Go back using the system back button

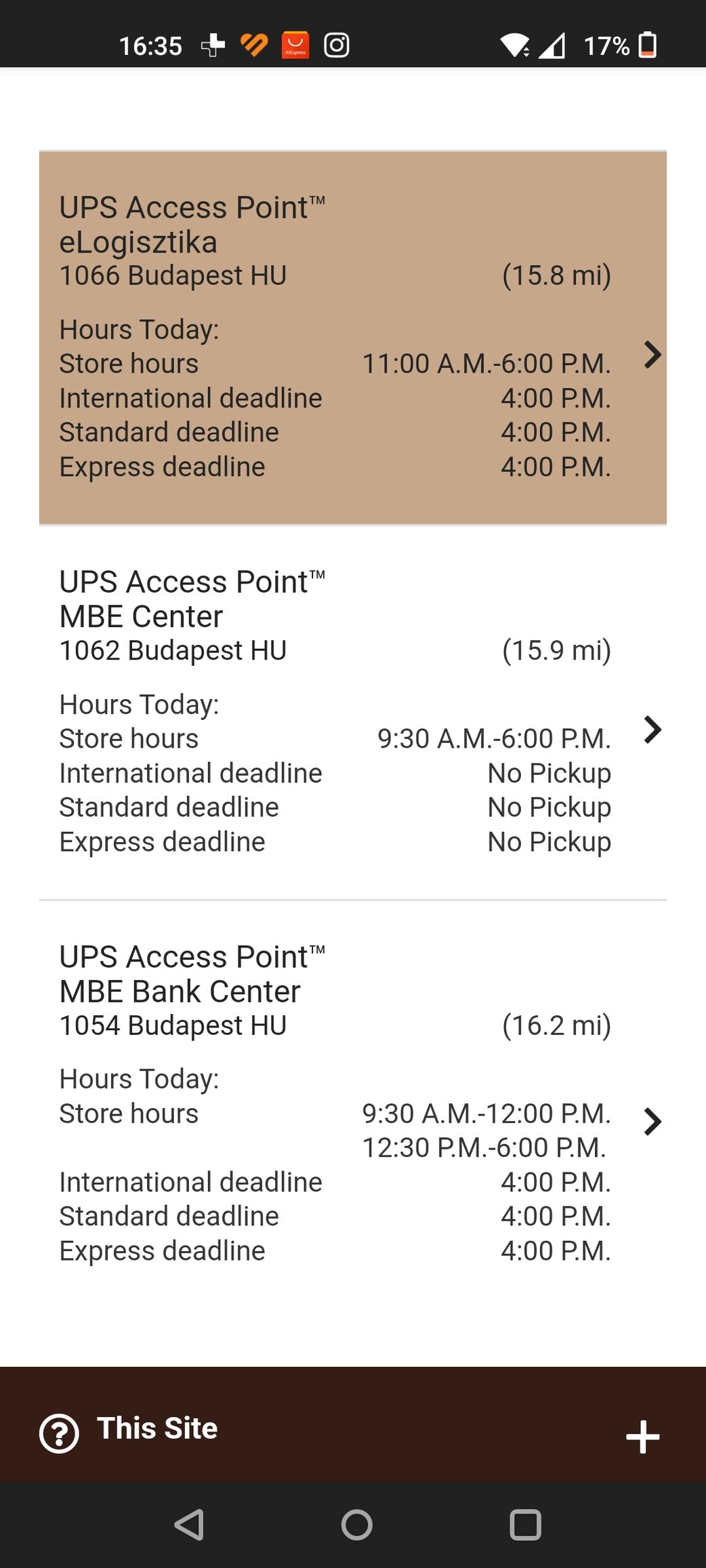pyautogui.click(x=189, y=1525)
